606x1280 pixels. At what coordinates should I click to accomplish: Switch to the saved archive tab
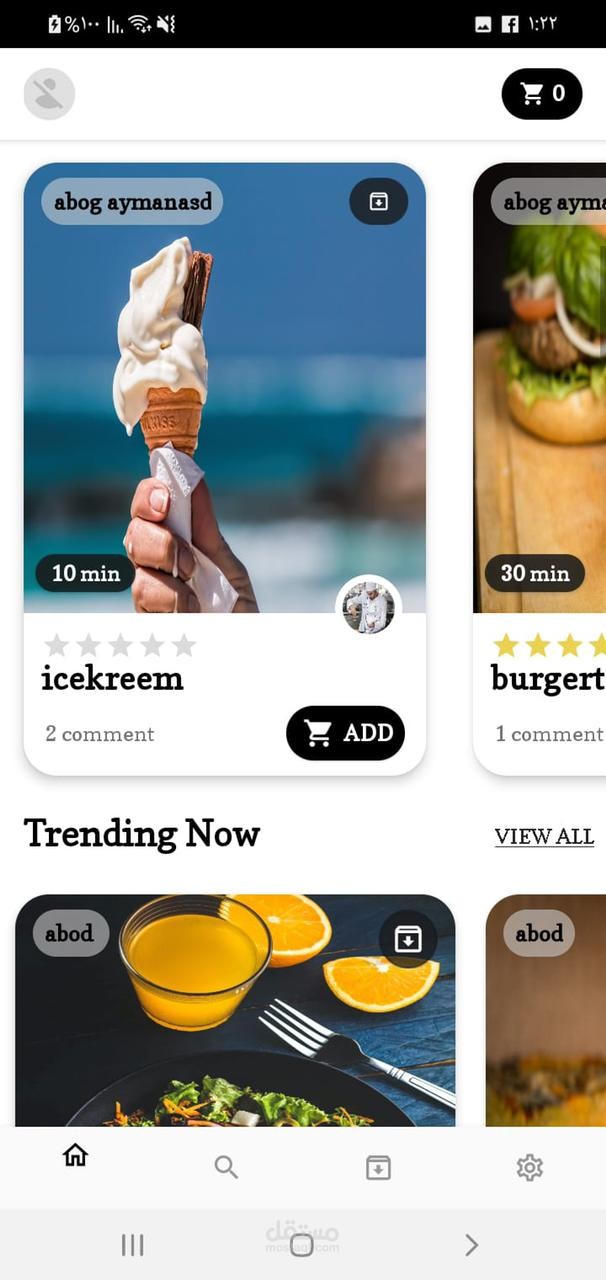(378, 1167)
